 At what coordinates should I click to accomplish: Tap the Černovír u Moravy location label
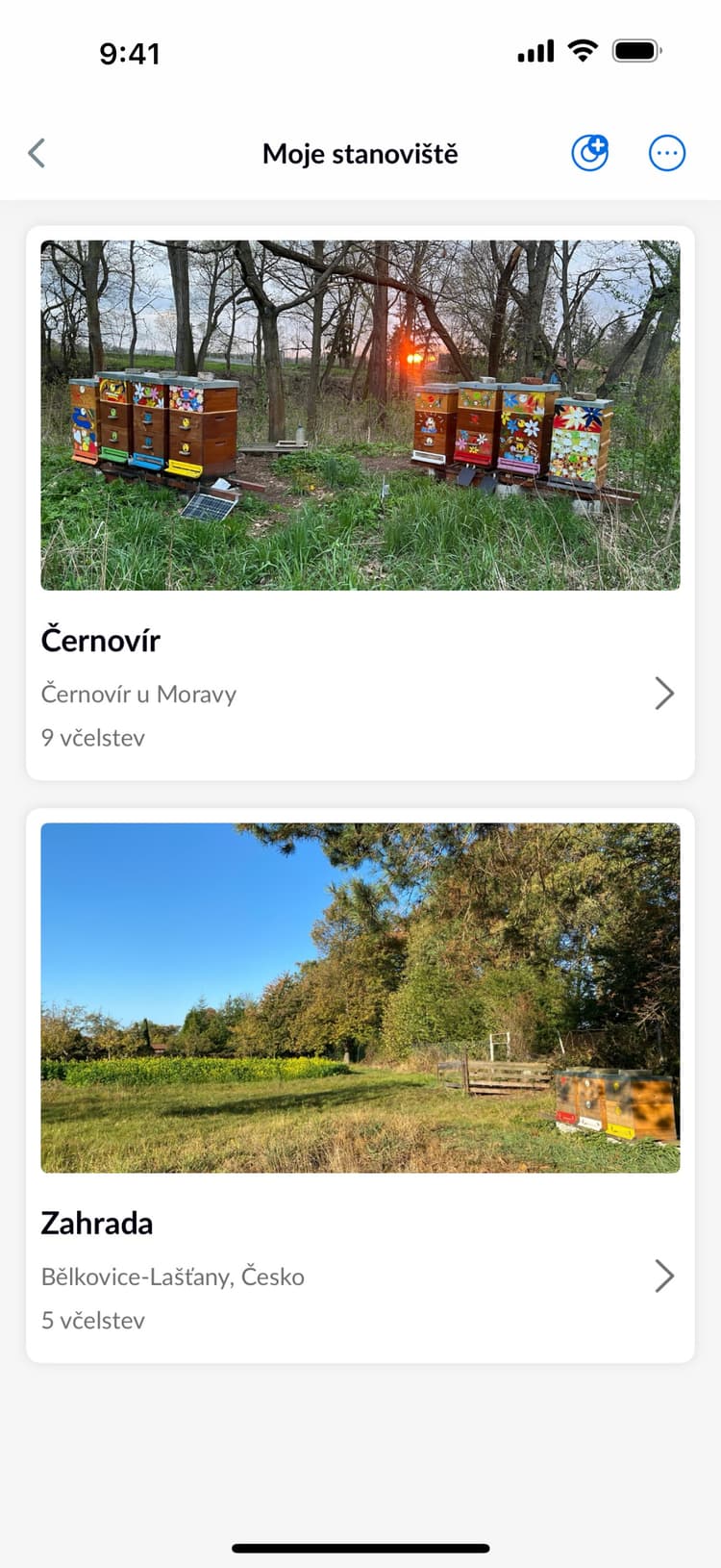[x=138, y=694]
